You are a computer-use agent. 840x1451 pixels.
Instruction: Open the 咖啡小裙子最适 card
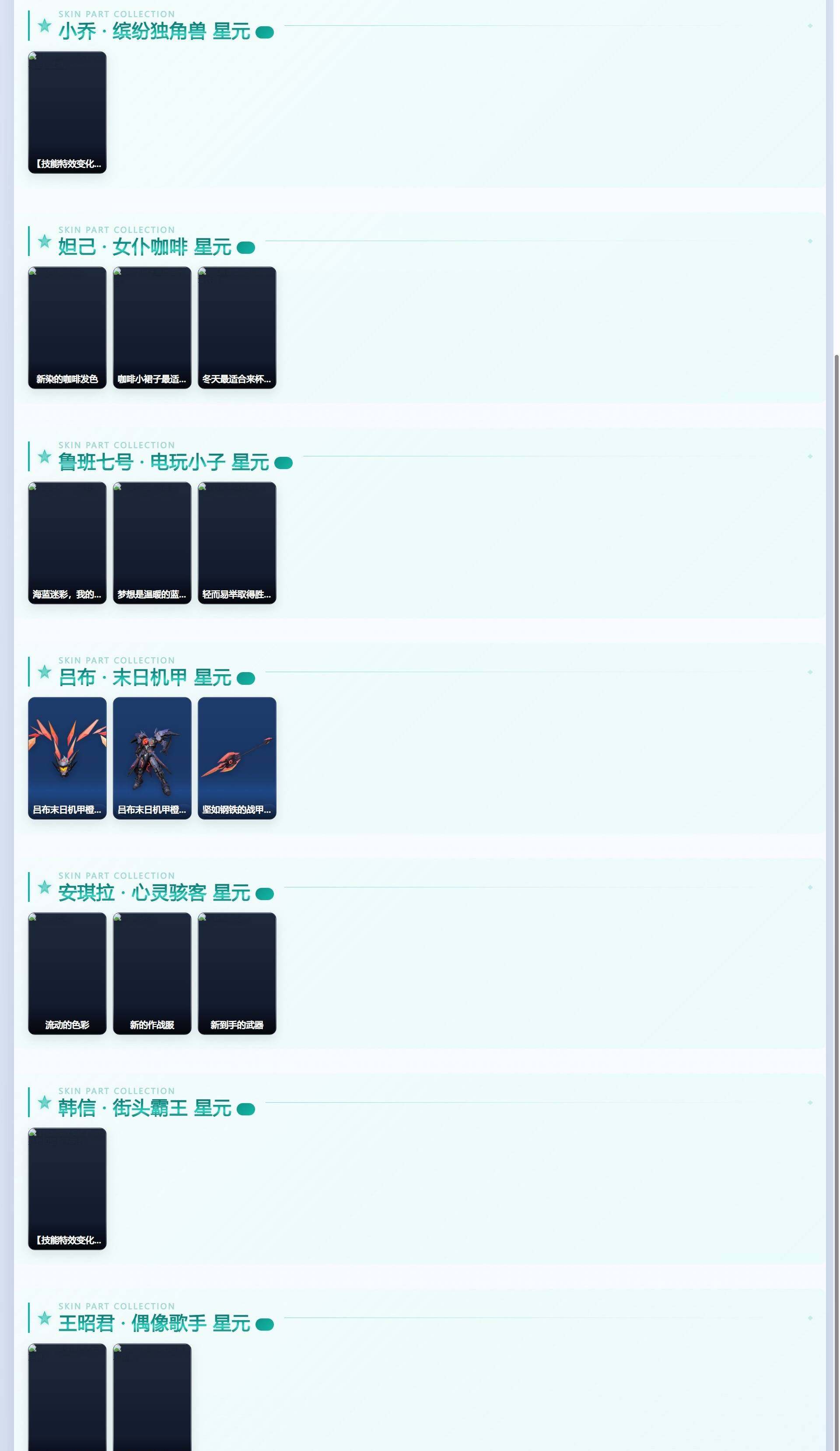[x=152, y=328]
